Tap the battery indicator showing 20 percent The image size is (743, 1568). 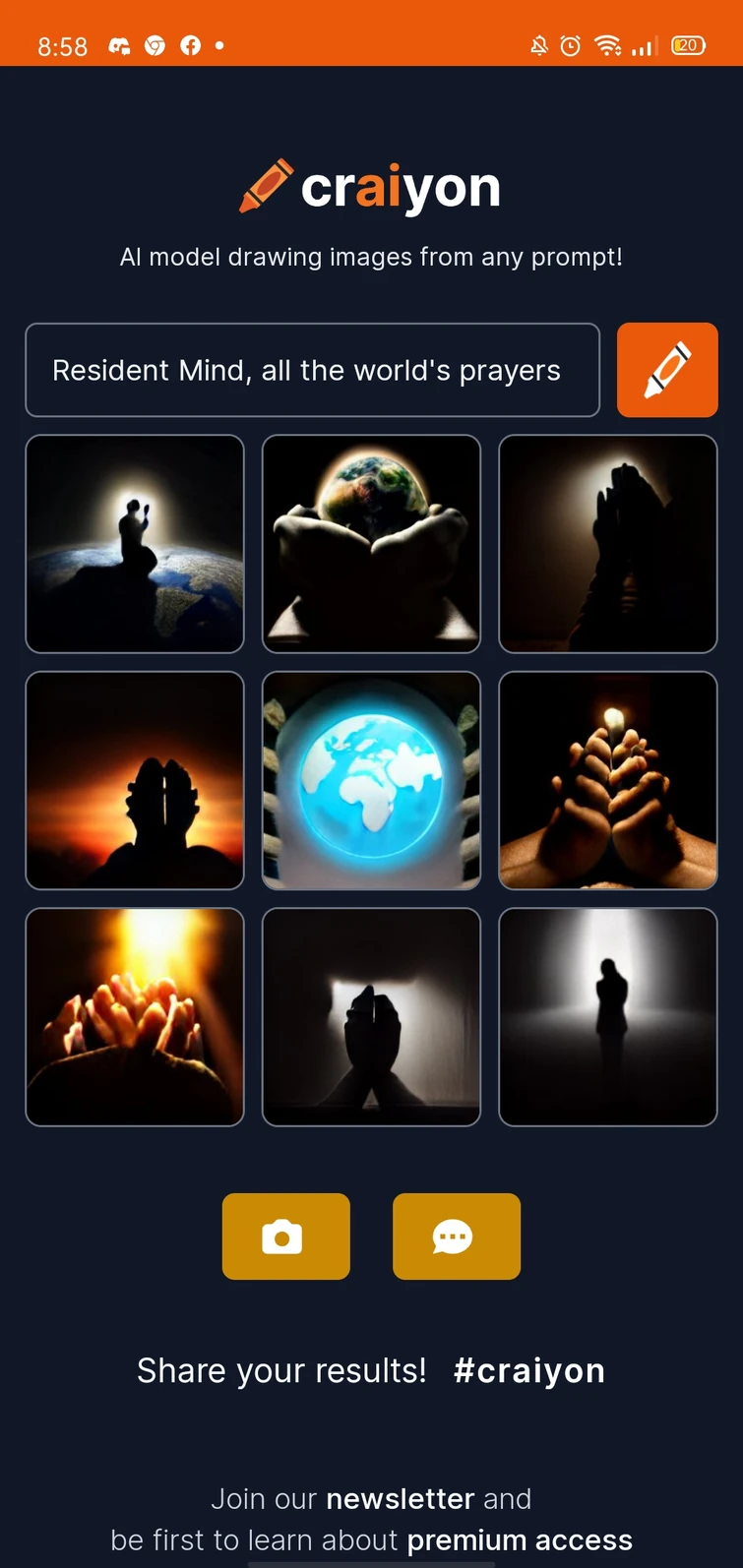pos(688,45)
